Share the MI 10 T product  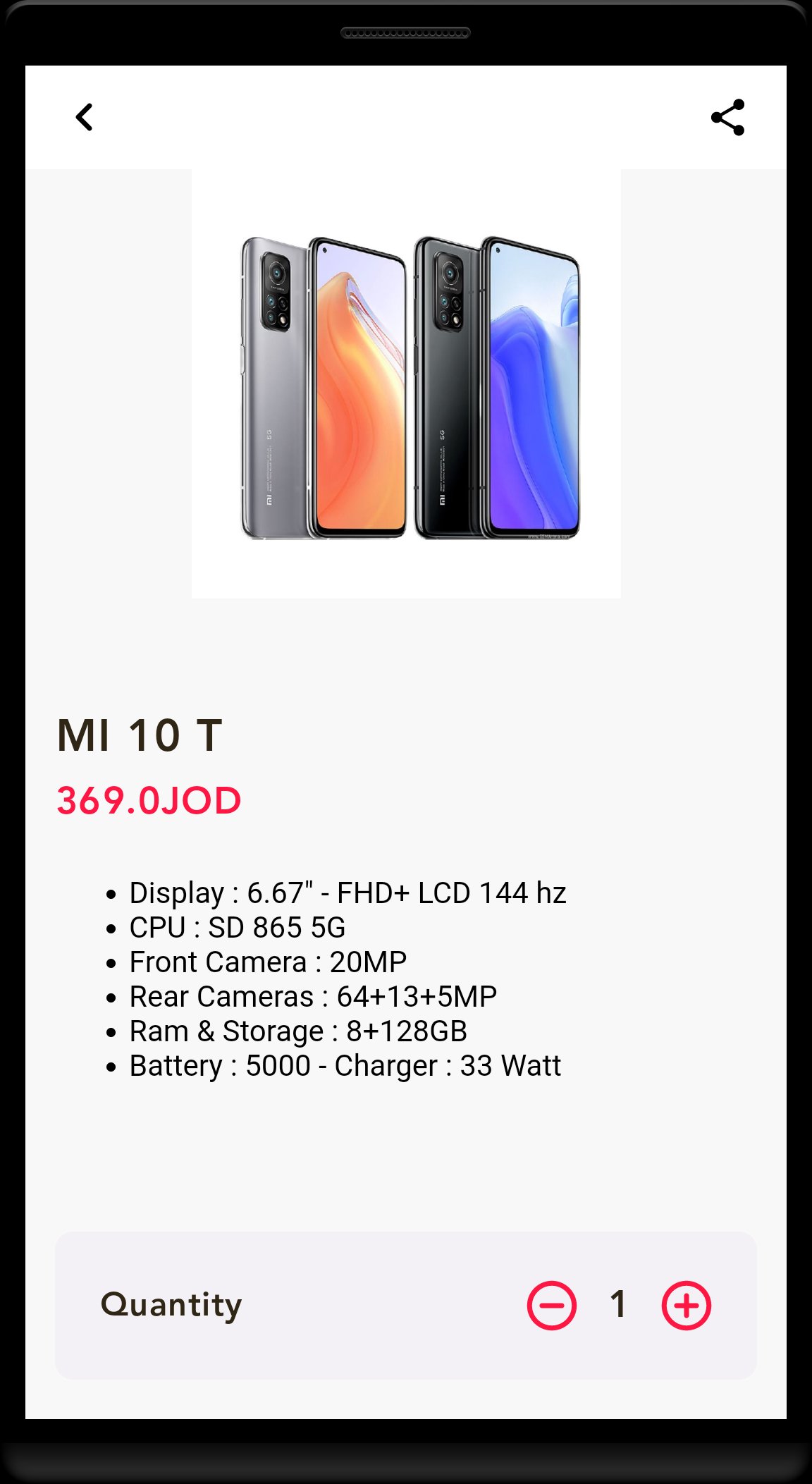(x=727, y=117)
